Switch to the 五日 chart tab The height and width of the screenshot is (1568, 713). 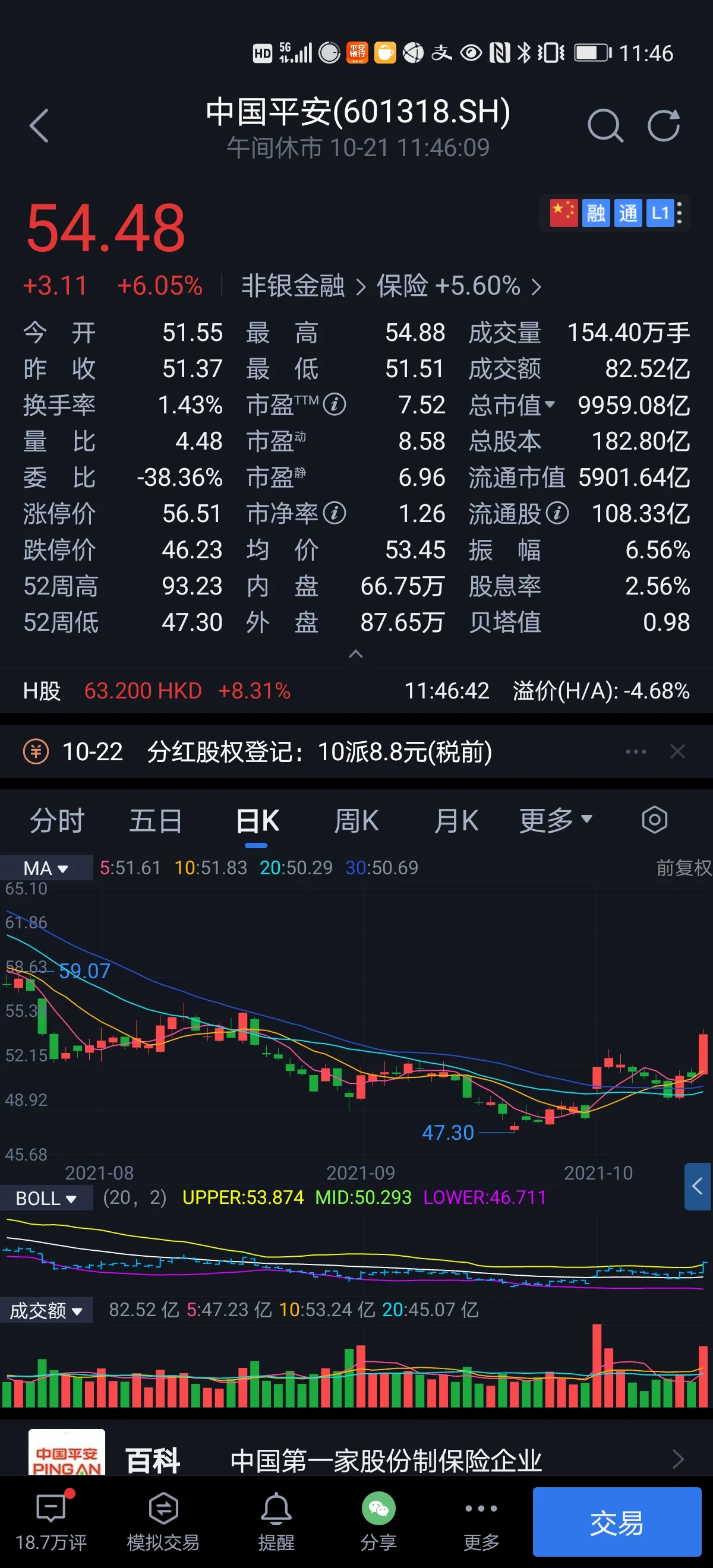[x=155, y=821]
